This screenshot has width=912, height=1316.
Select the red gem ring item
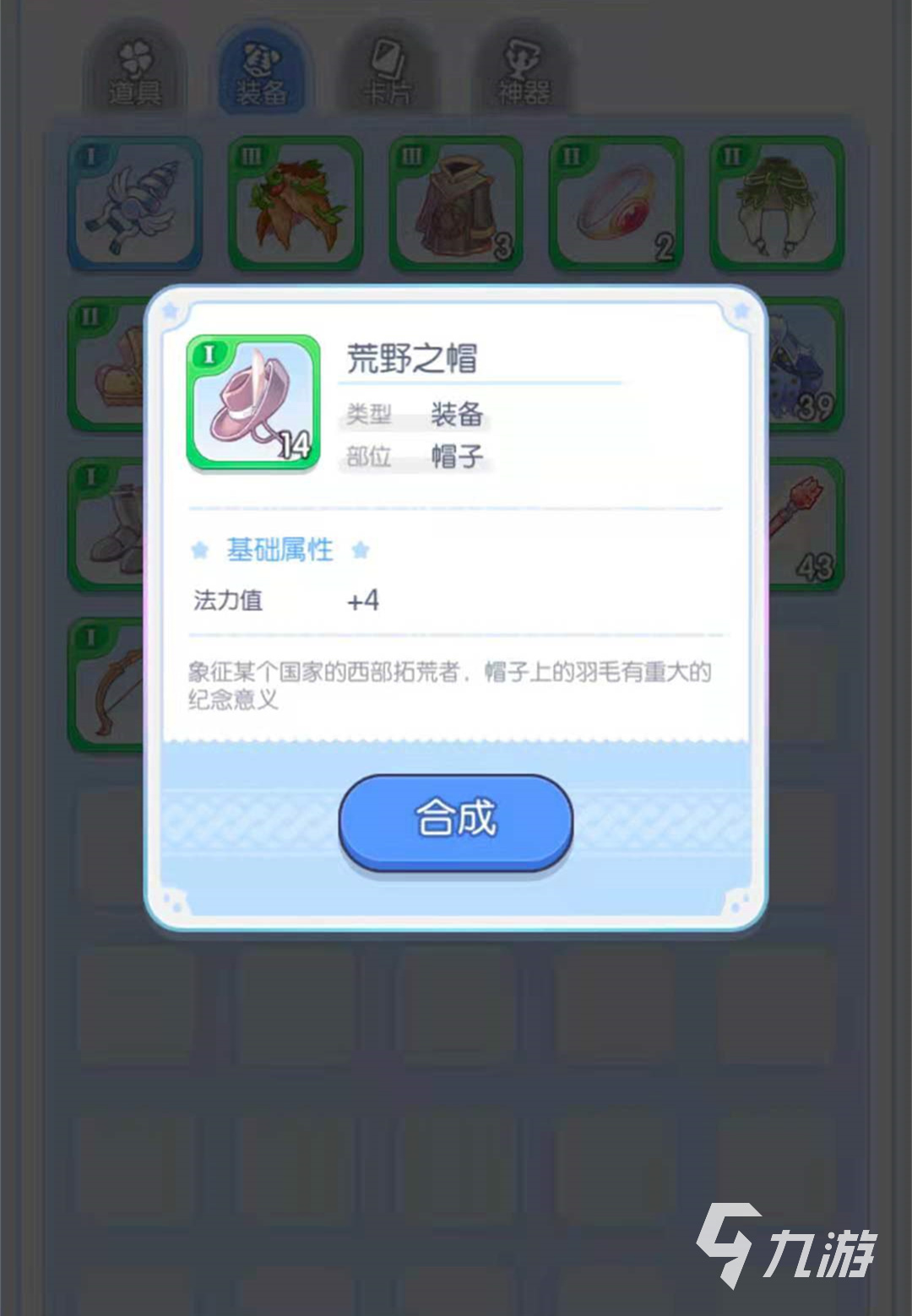pyautogui.click(x=616, y=203)
